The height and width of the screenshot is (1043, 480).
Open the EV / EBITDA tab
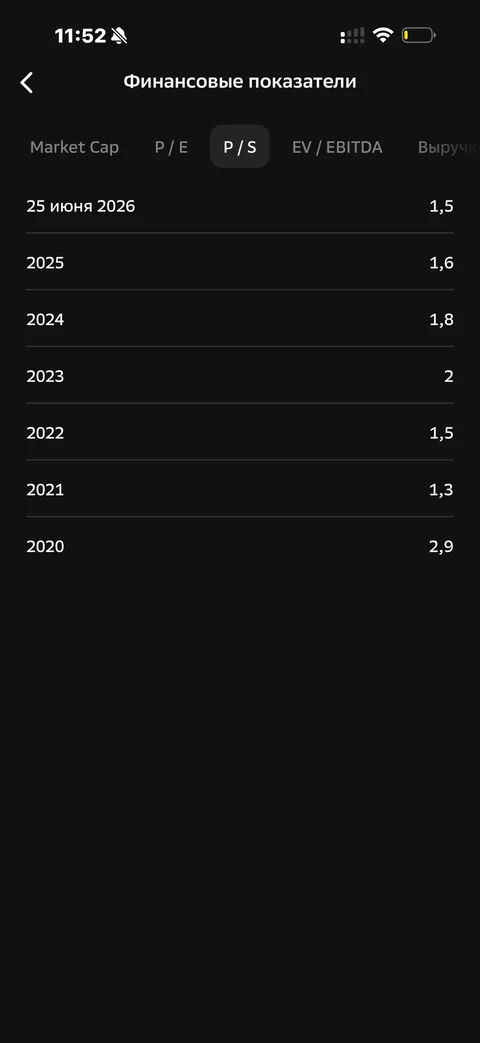[x=337, y=147]
